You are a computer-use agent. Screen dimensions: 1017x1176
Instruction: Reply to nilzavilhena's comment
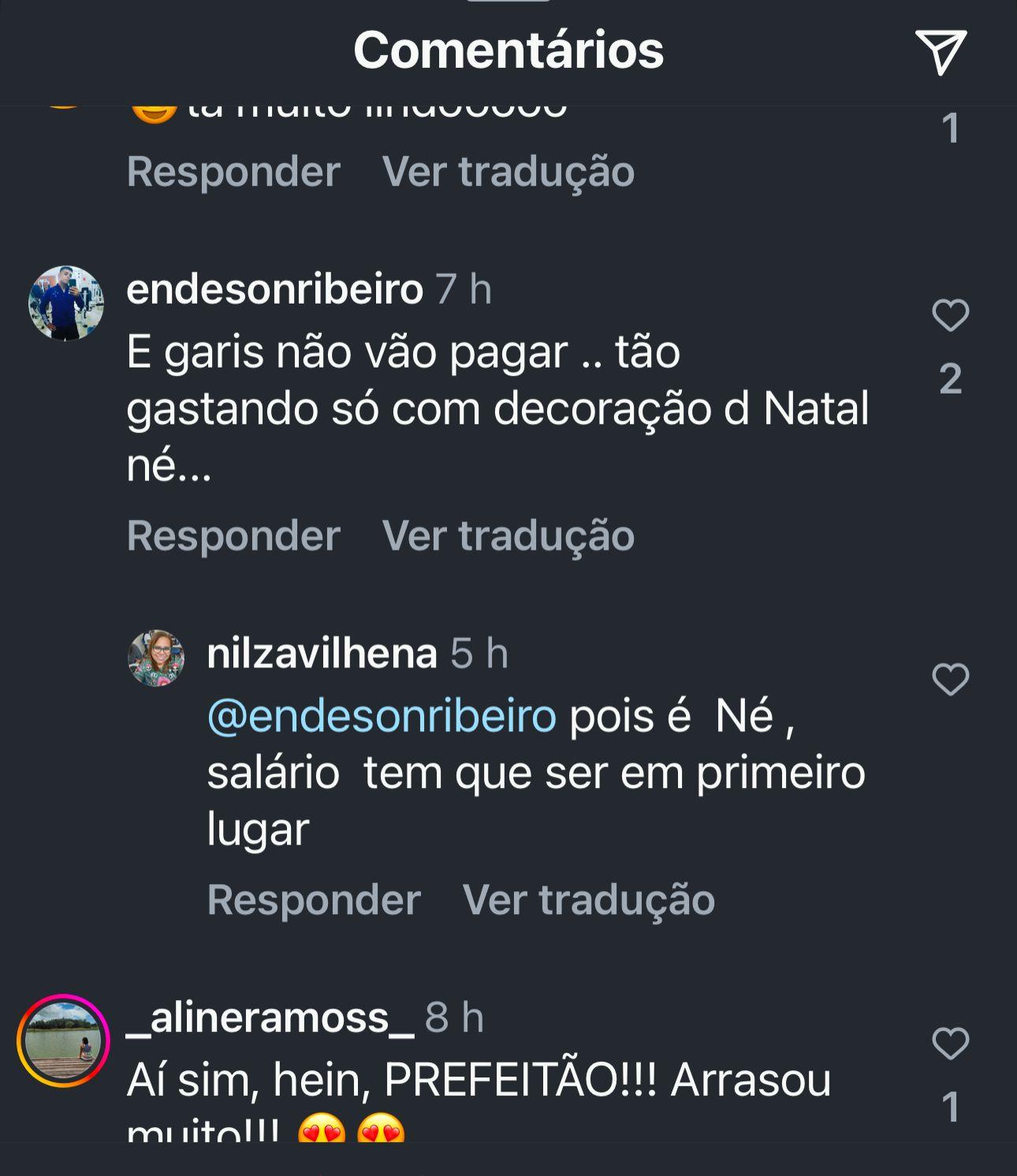coord(314,899)
